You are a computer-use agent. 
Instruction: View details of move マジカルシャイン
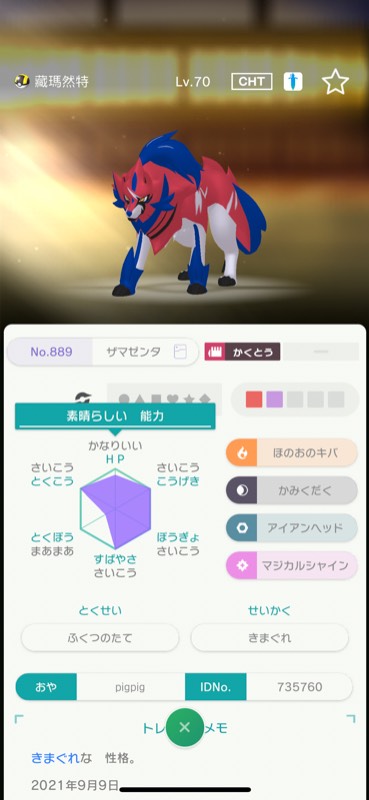click(291, 565)
